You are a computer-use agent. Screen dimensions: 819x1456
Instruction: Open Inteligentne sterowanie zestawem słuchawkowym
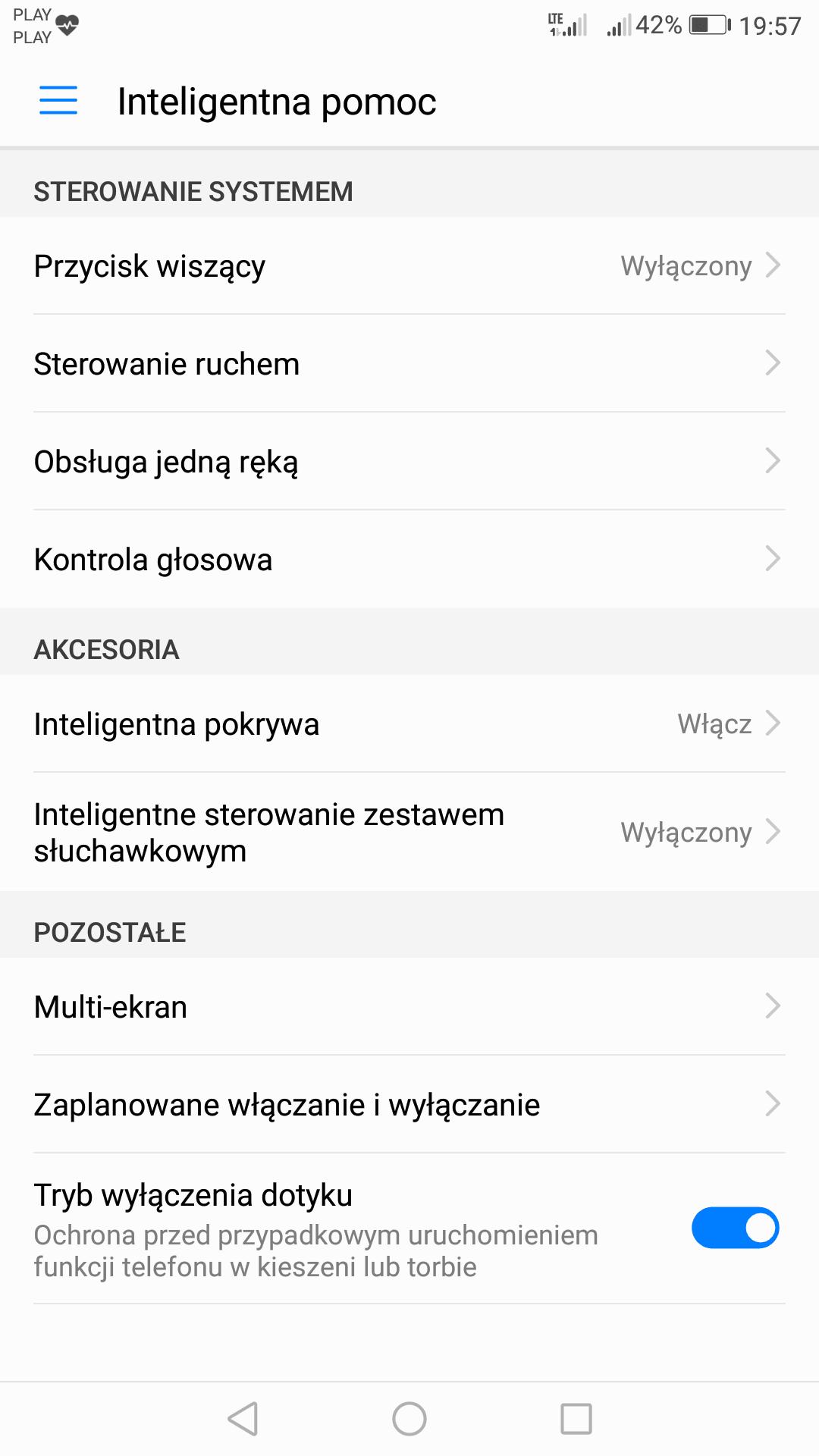tap(409, 833)
